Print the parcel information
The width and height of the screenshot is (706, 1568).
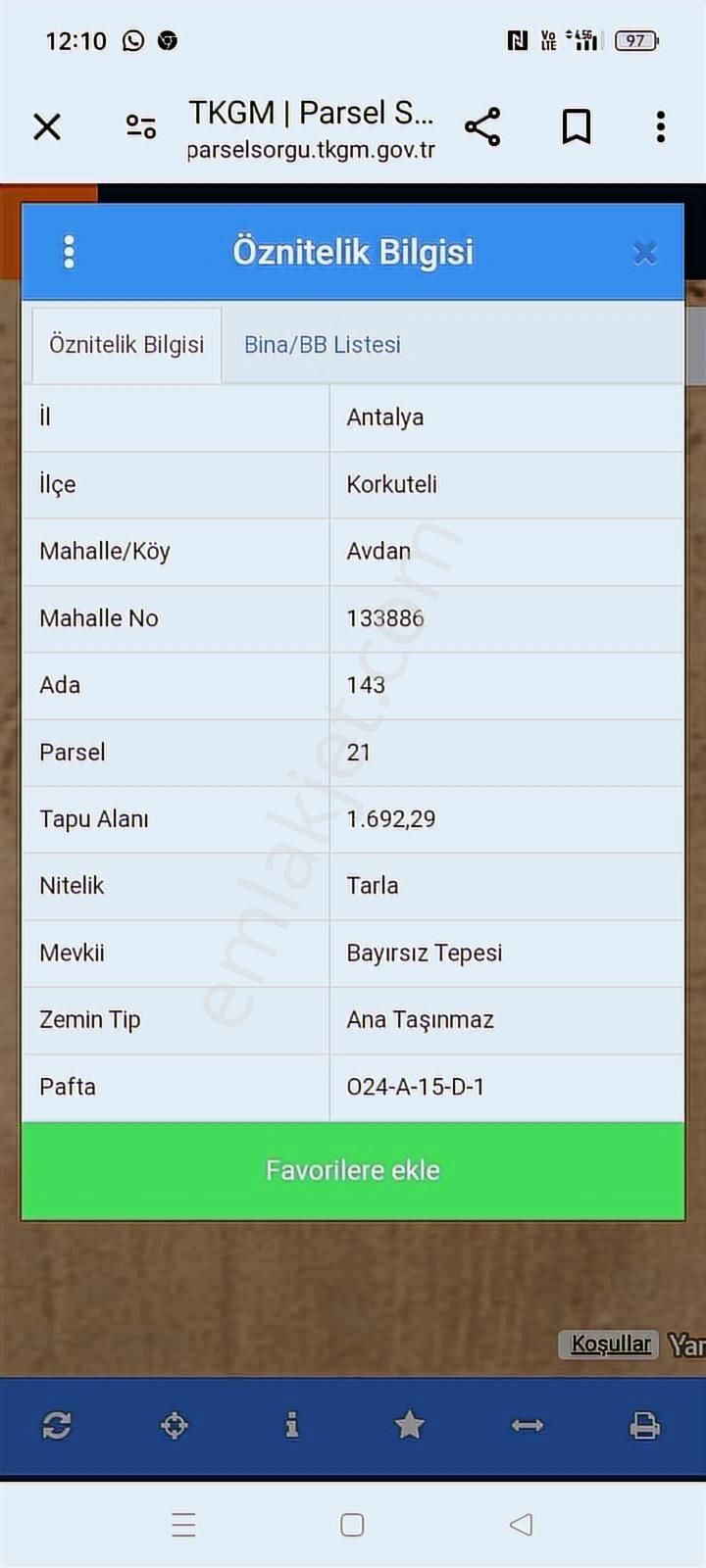(x=645, y=1427)
